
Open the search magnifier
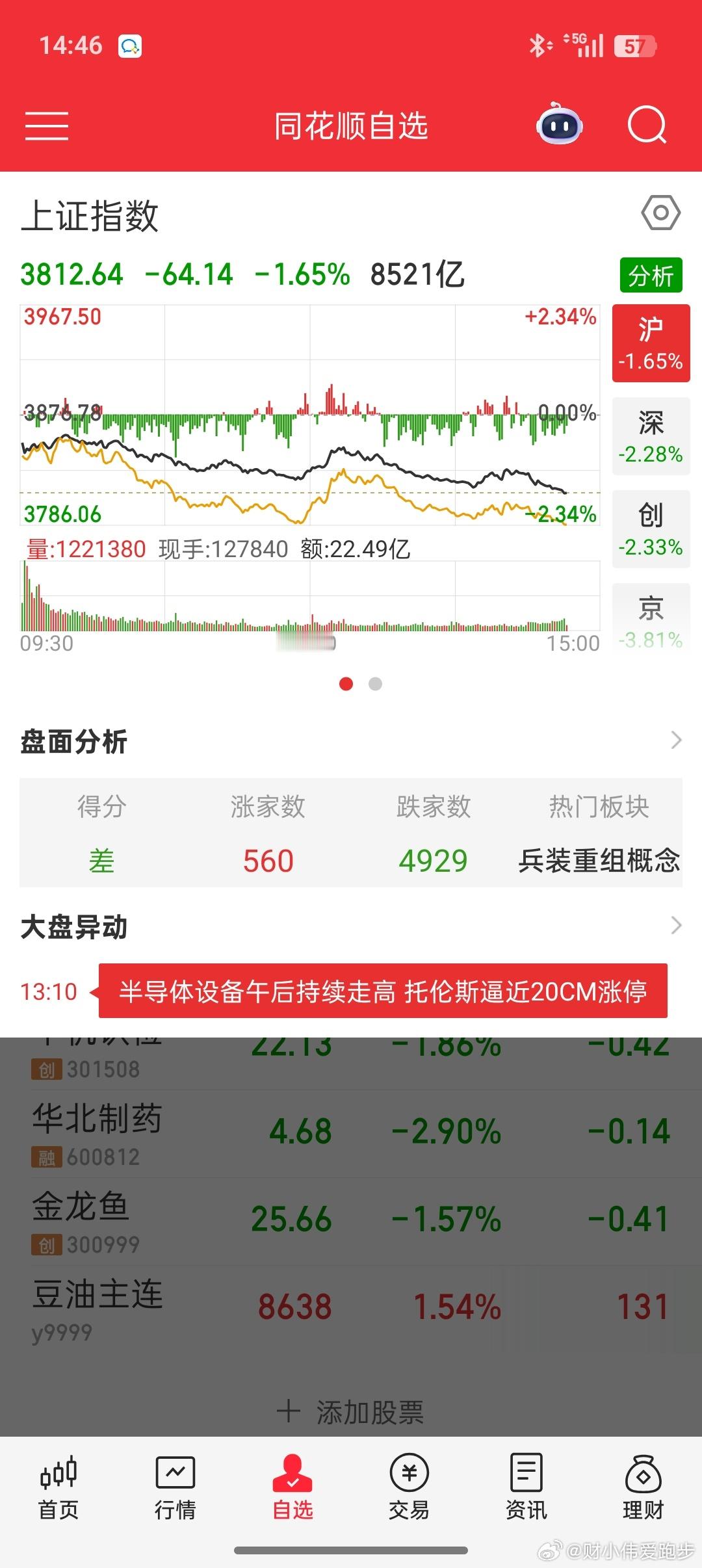pos(647,125)
